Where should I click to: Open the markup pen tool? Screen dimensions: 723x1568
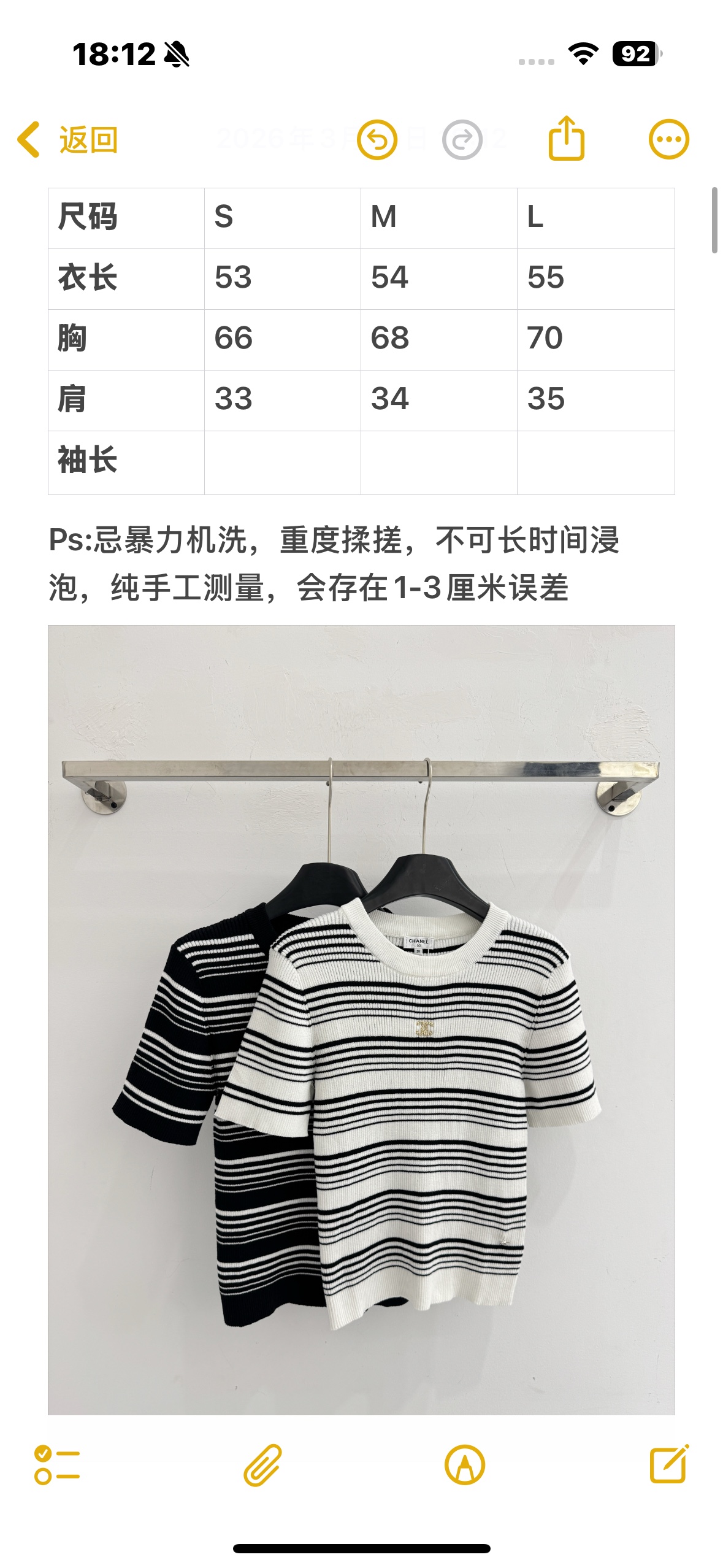(464, 1465)
